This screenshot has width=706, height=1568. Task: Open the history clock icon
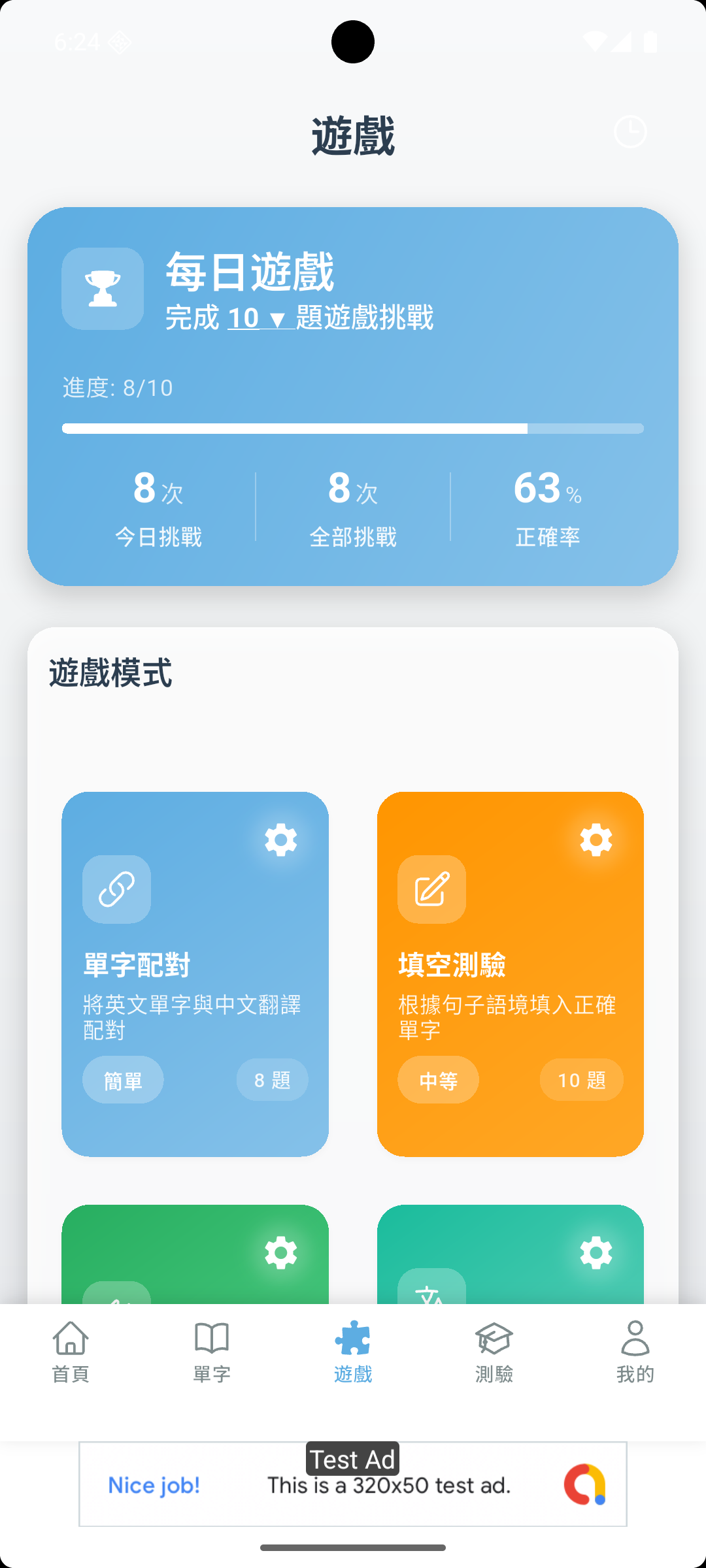[x=631, y=131]
